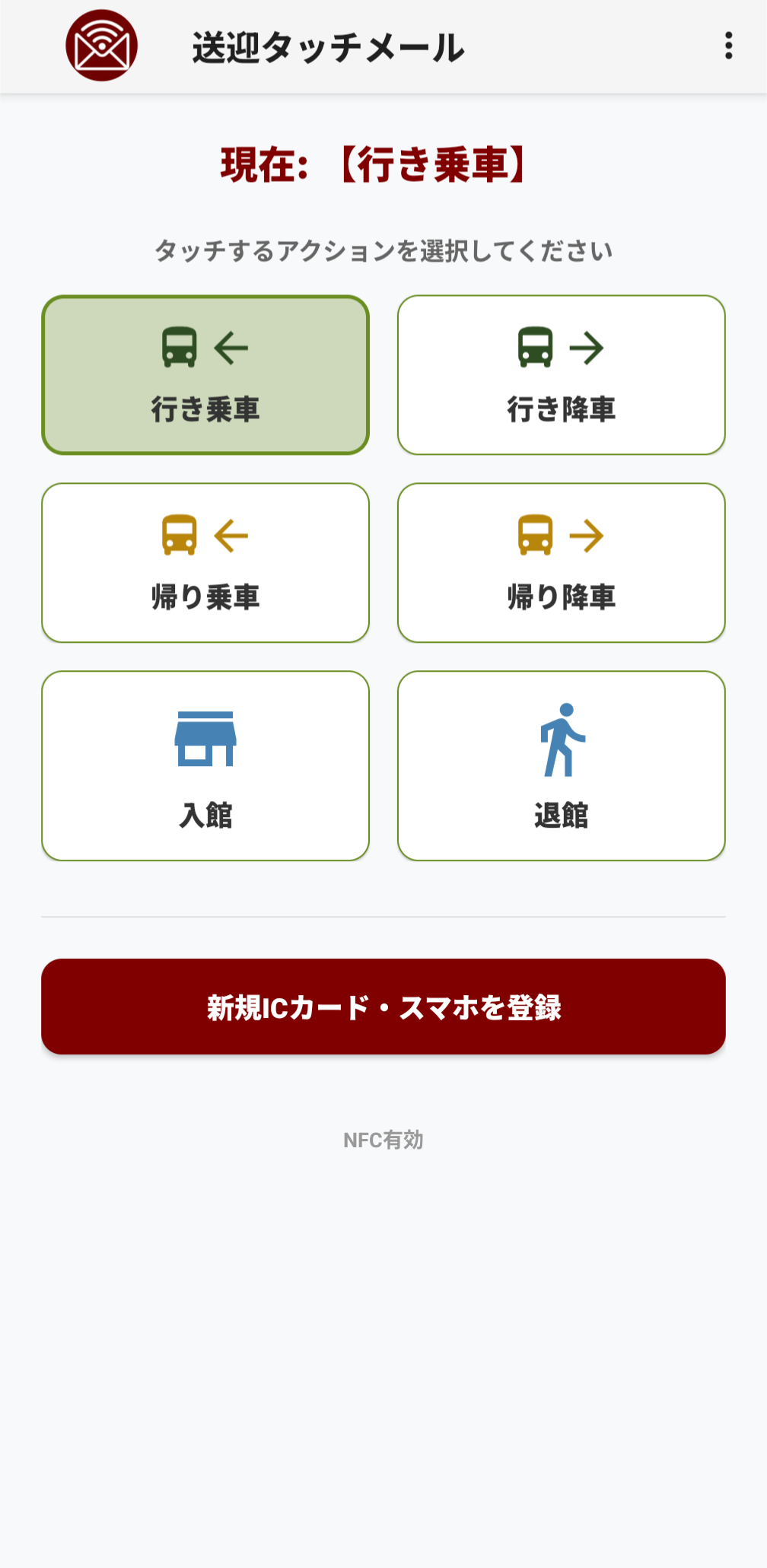Viewport: 767px width, 1568px height.
Task: Select the 帰り乗車 action card
Action: pos(205,561)
